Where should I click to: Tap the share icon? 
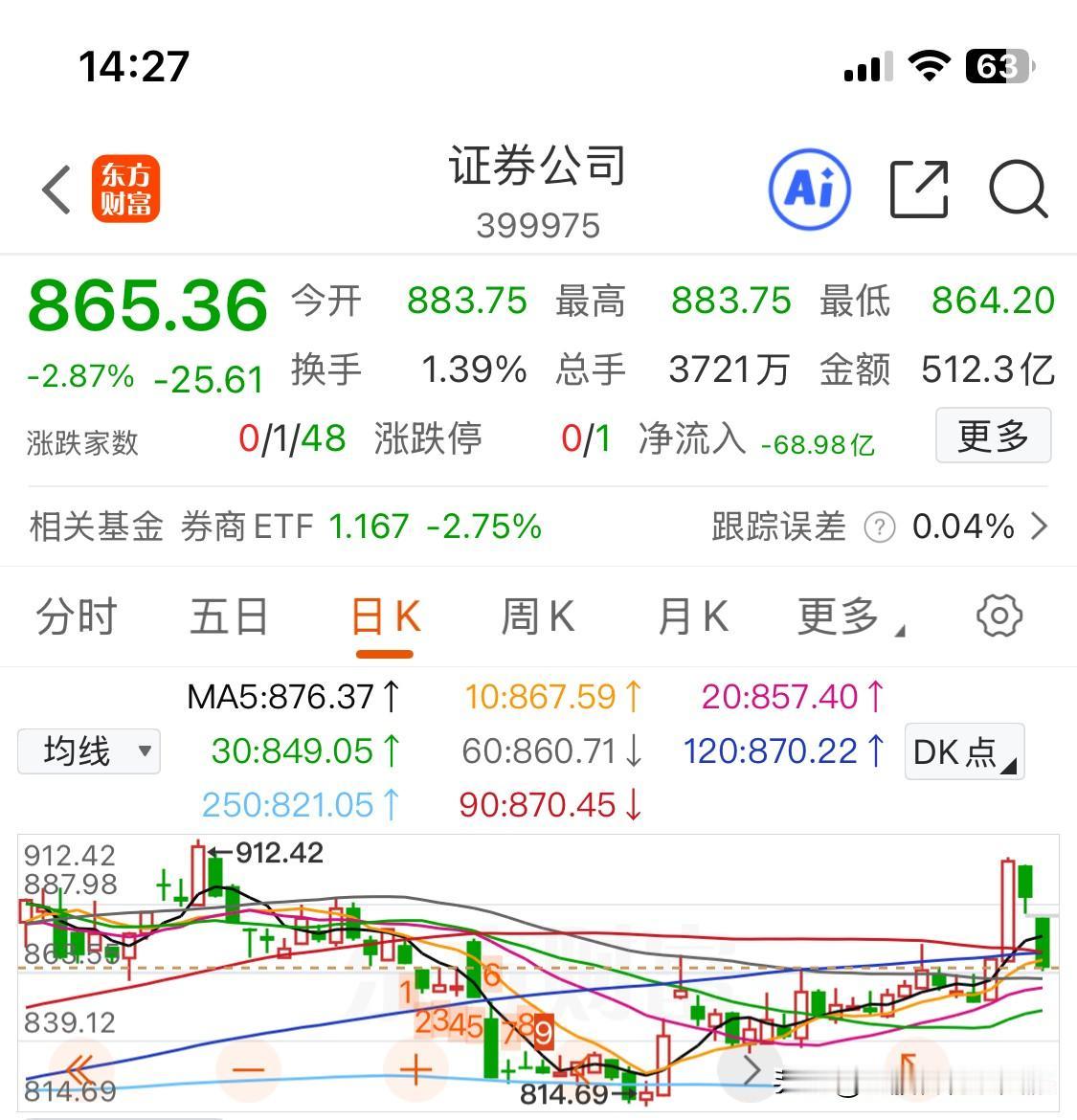920,190
